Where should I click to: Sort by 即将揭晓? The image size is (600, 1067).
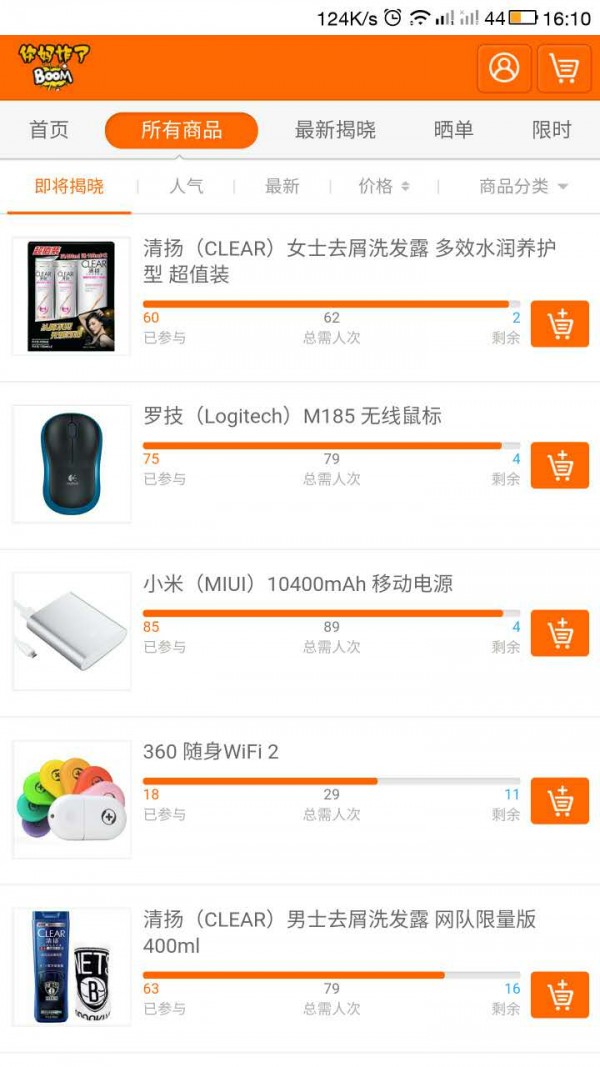69,187
